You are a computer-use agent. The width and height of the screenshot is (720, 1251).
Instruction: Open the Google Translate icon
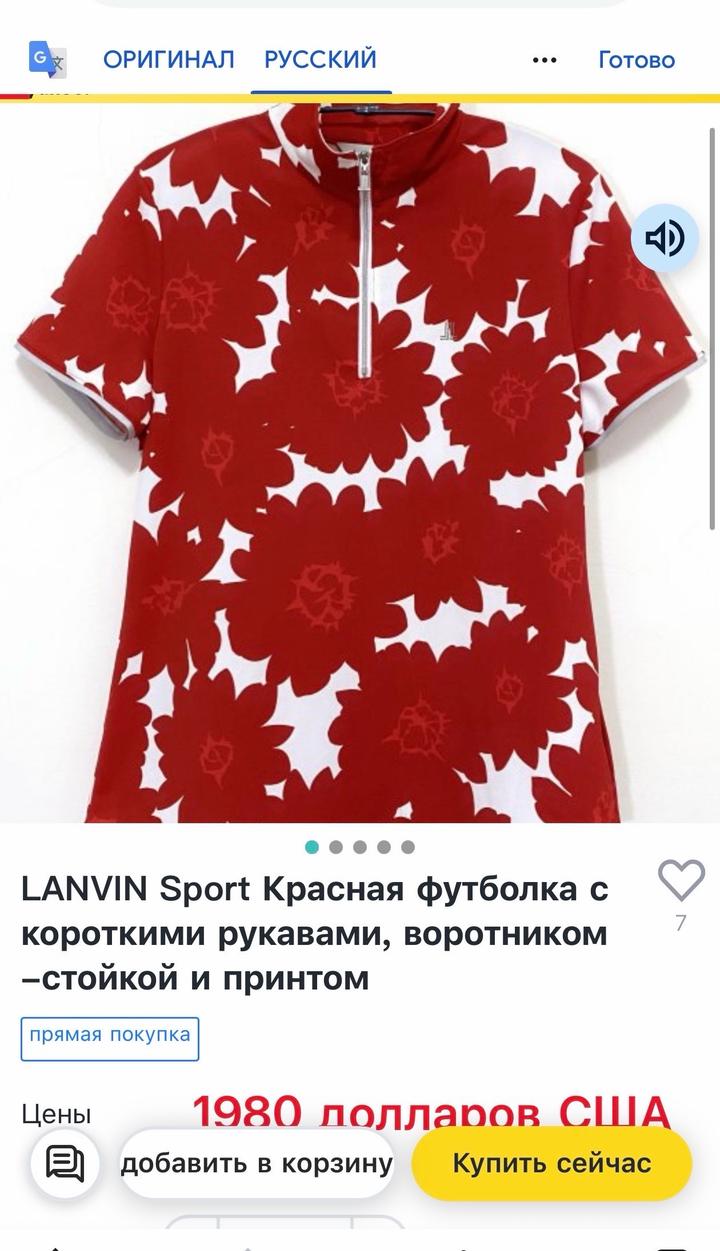(47, 60)
